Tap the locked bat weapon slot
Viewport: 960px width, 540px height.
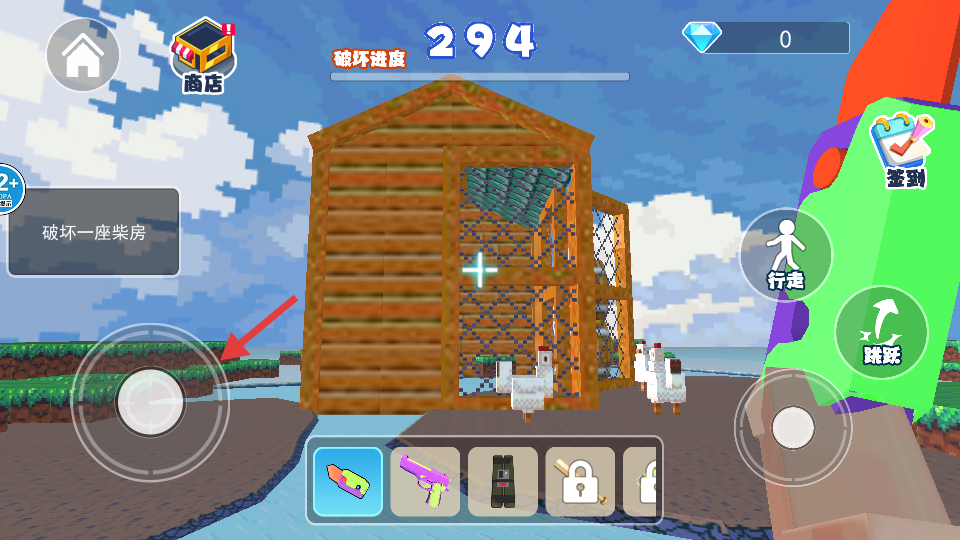coord(580,481)
